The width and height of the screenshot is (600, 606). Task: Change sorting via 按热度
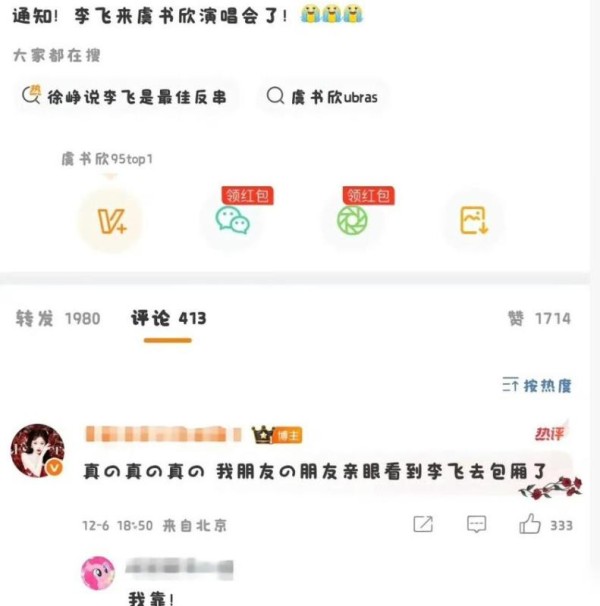coord(537,385)
